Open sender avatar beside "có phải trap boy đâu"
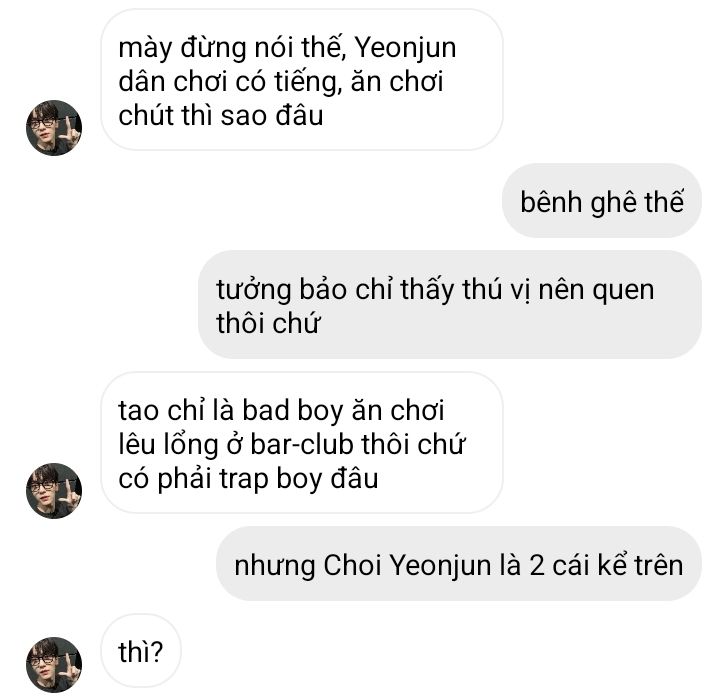 (53, 490)
